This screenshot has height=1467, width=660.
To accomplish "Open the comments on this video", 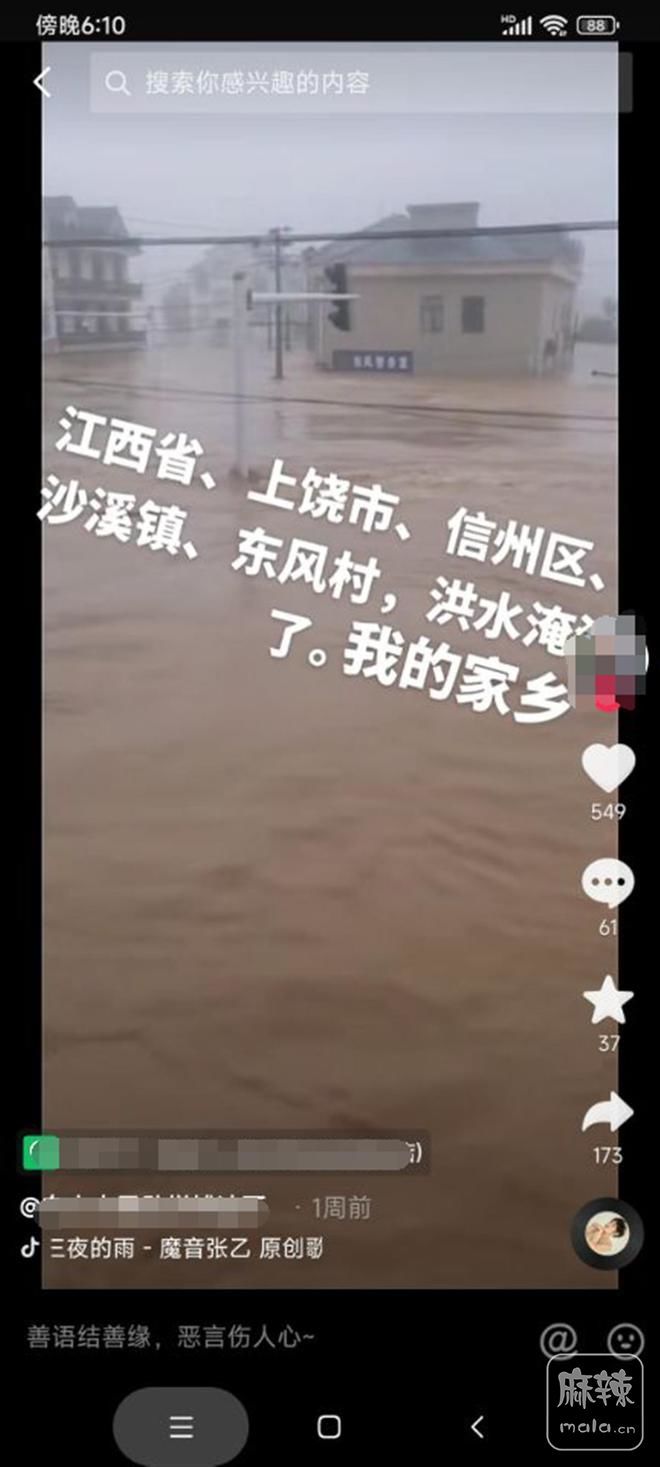I will (608, 885).
